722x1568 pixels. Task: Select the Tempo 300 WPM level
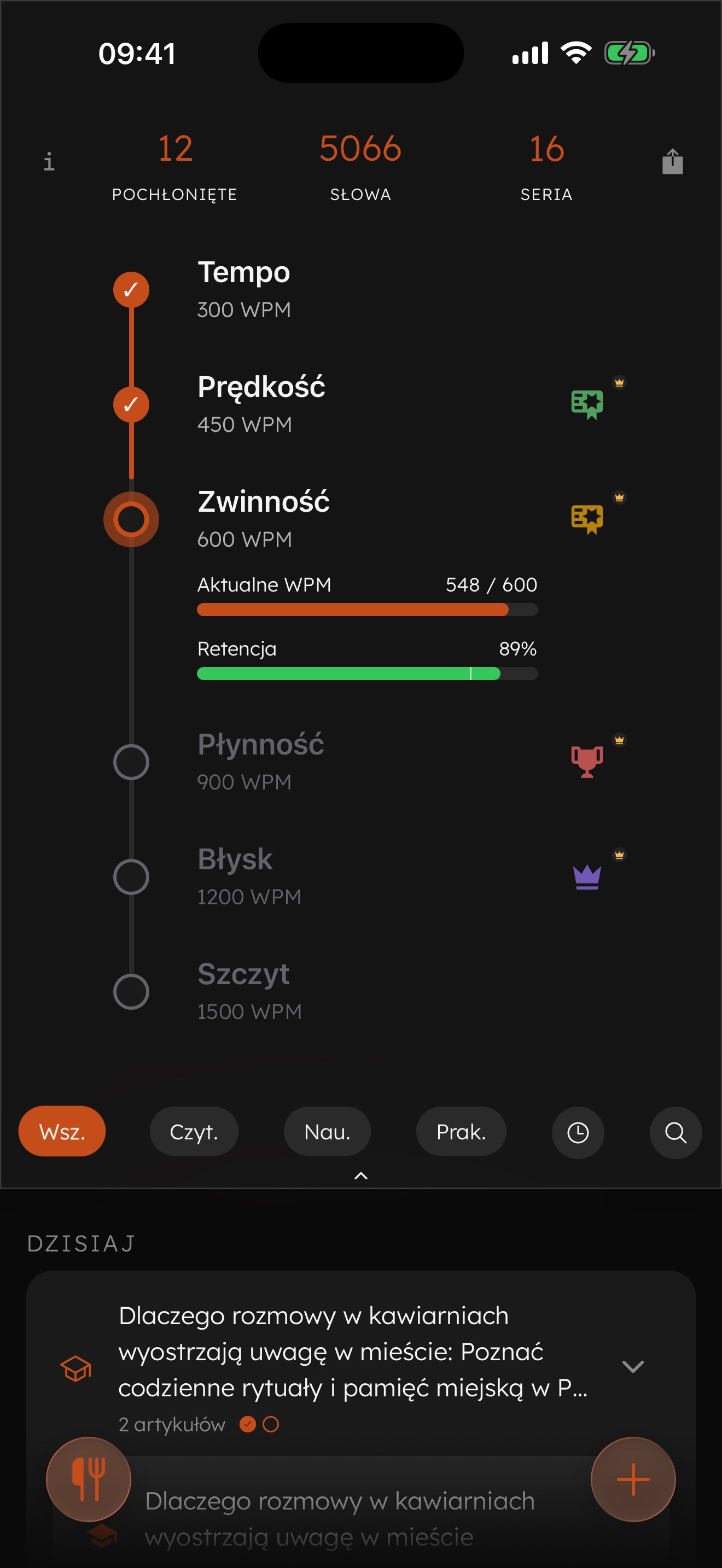(x=243, y=289)
